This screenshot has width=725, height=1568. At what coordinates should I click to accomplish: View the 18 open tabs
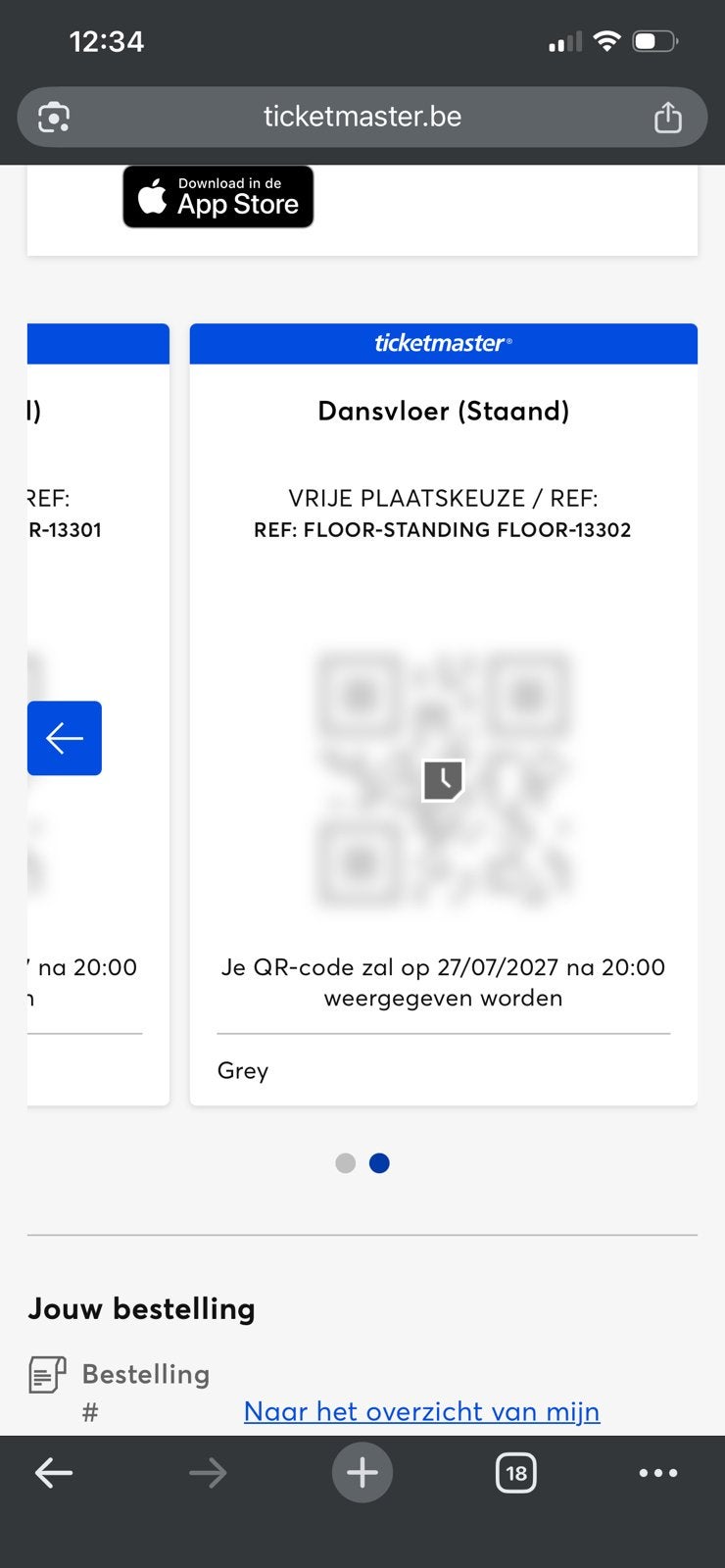point(516,1472)
